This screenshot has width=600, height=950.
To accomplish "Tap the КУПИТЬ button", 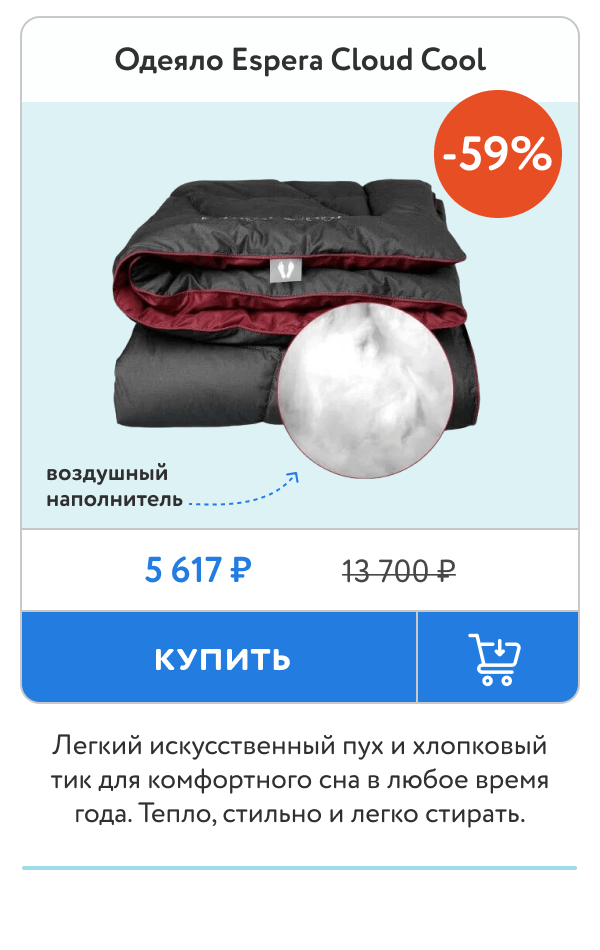I will point(220,658).
